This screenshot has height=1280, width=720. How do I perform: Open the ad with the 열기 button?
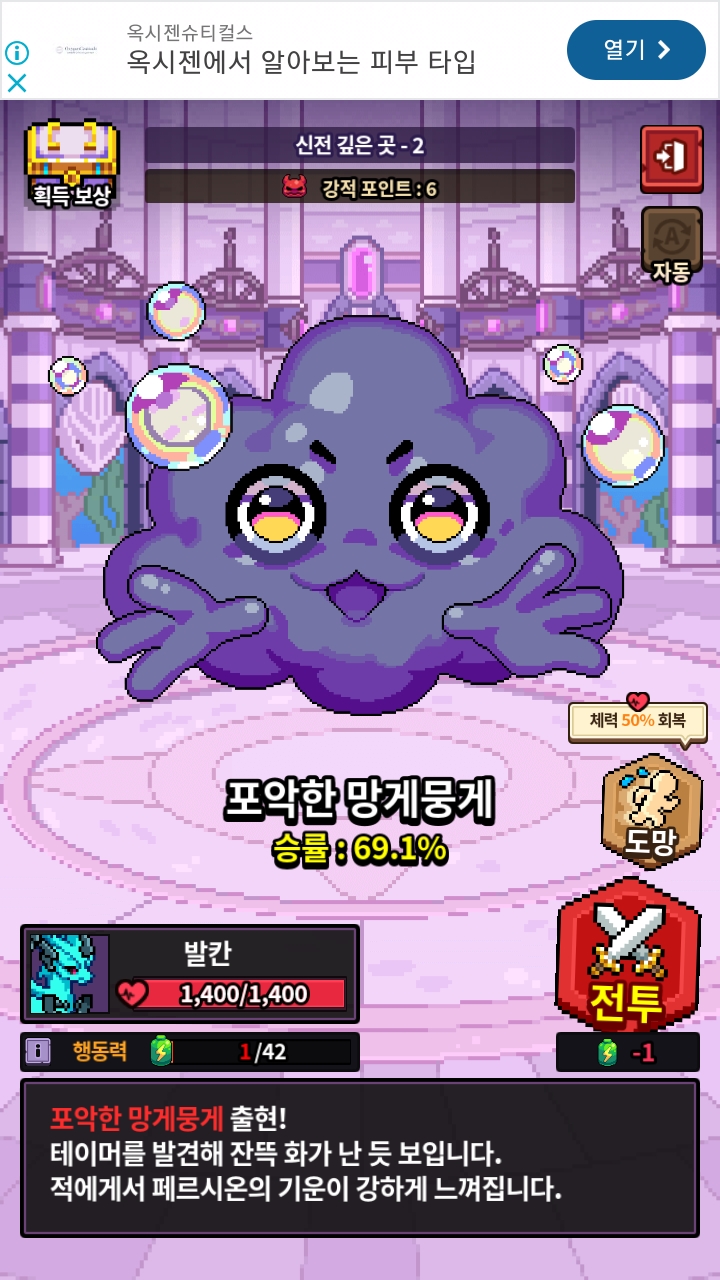(636, 50)
